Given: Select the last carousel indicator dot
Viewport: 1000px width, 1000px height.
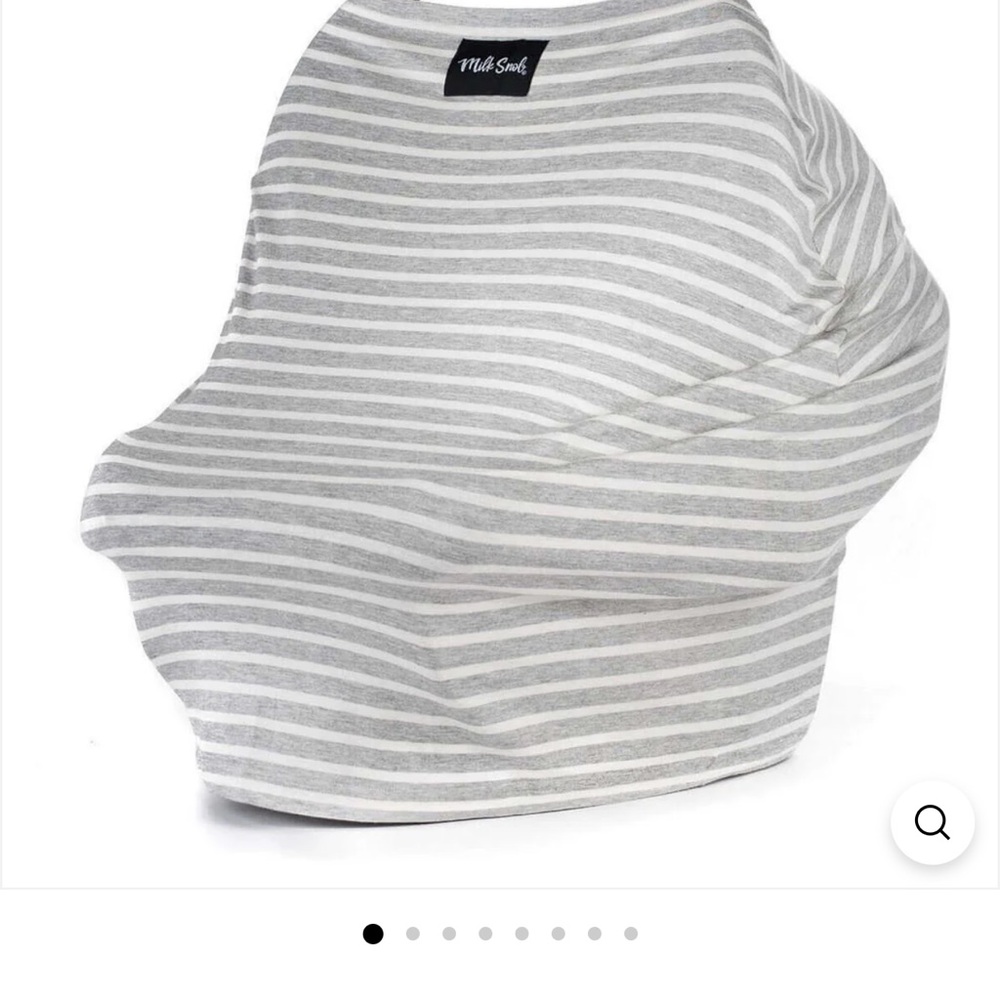Looking at the screenshot, I should click(630, 934).
